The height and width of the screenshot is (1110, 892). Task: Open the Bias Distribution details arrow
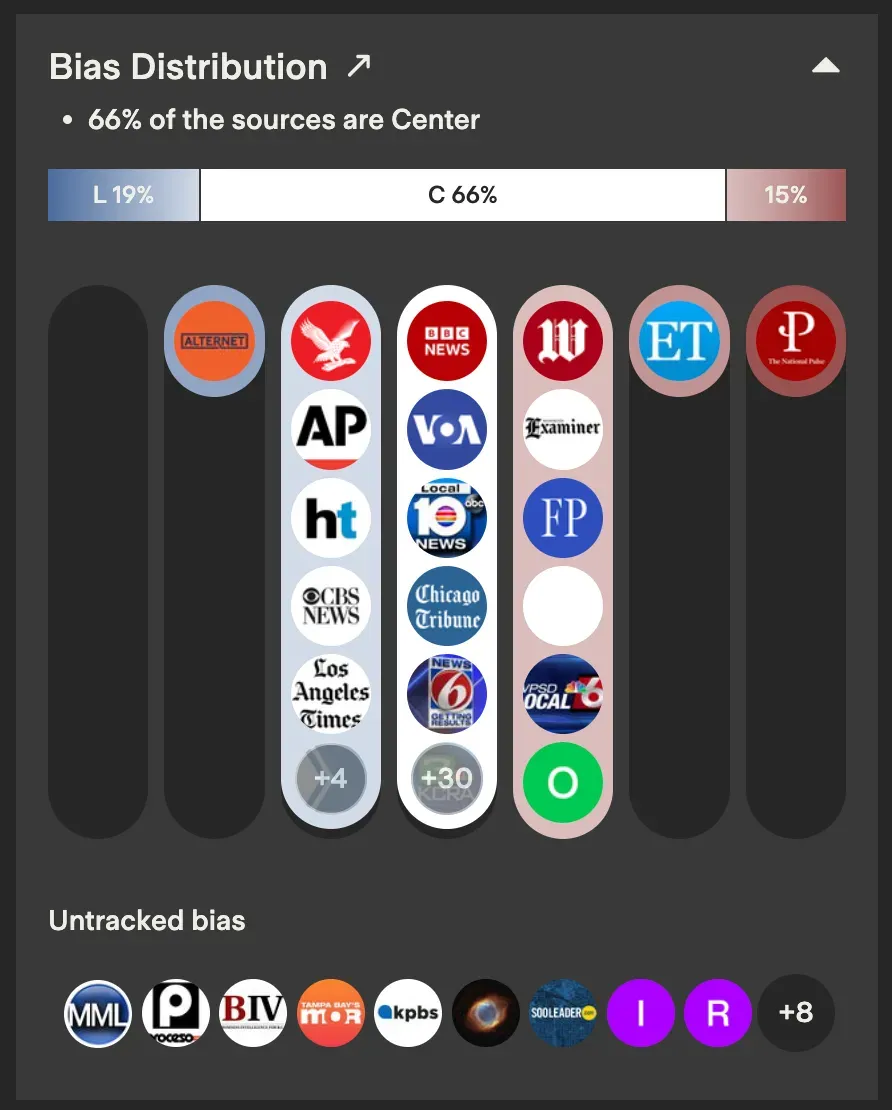[358, 67]
